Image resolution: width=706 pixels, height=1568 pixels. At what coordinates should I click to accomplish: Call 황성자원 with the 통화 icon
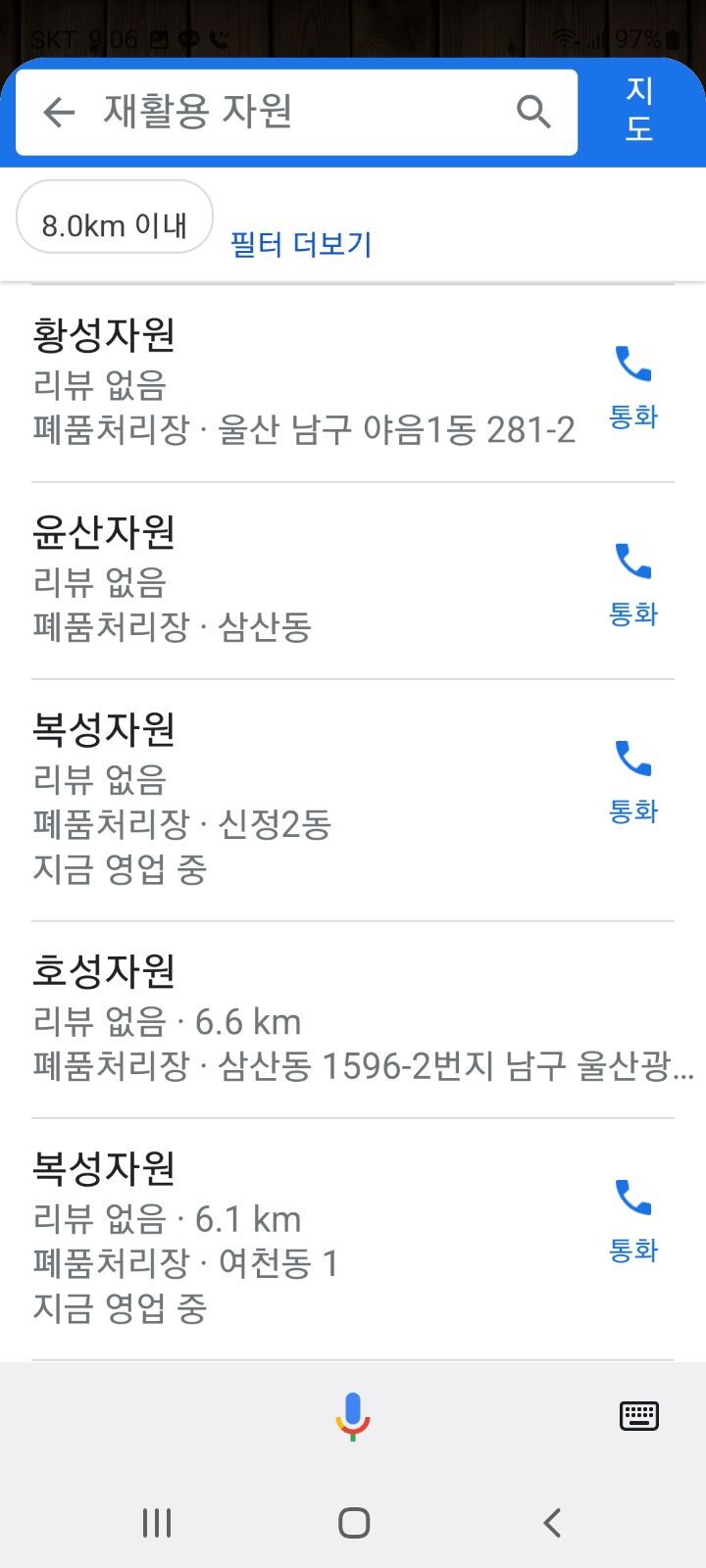point(633,384)
